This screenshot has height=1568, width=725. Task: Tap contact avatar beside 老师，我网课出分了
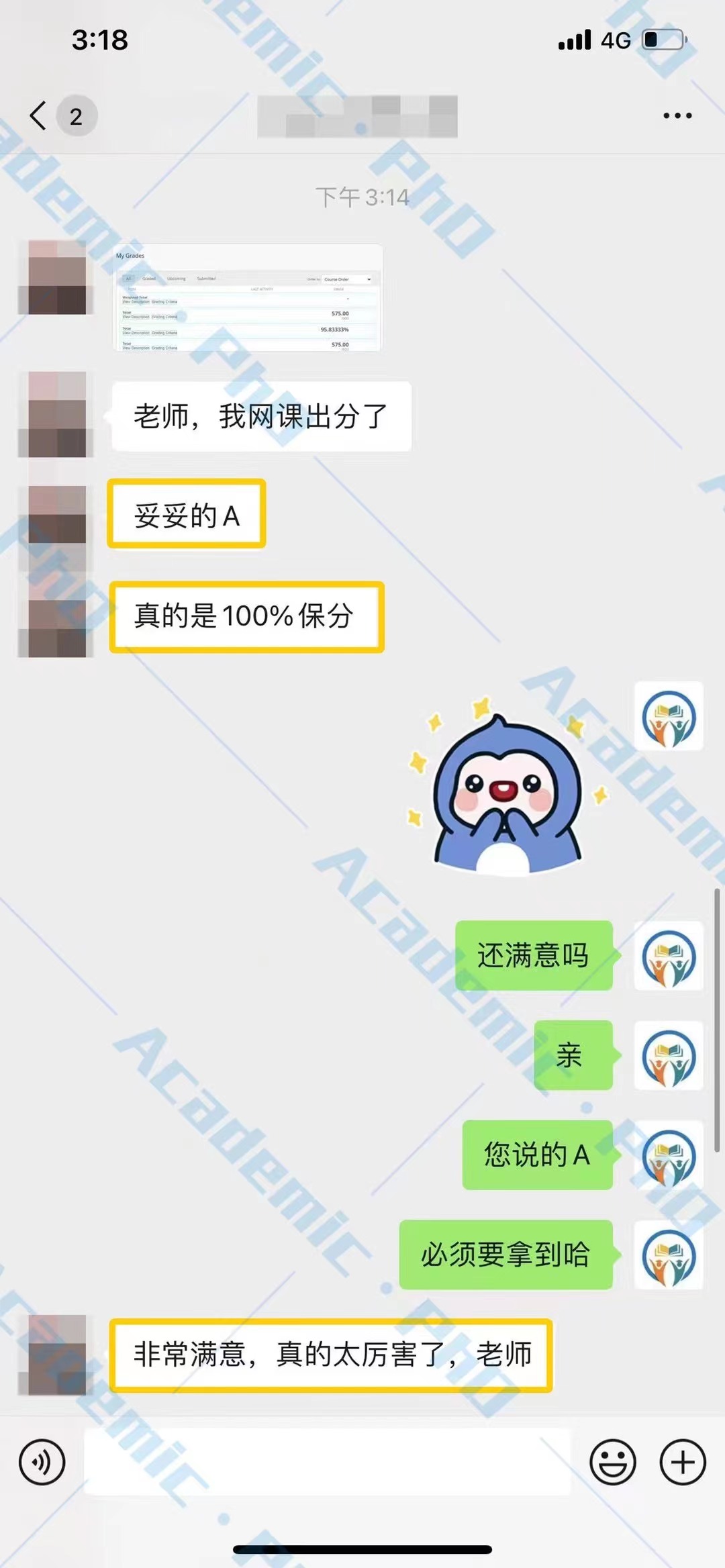(57, 415)
